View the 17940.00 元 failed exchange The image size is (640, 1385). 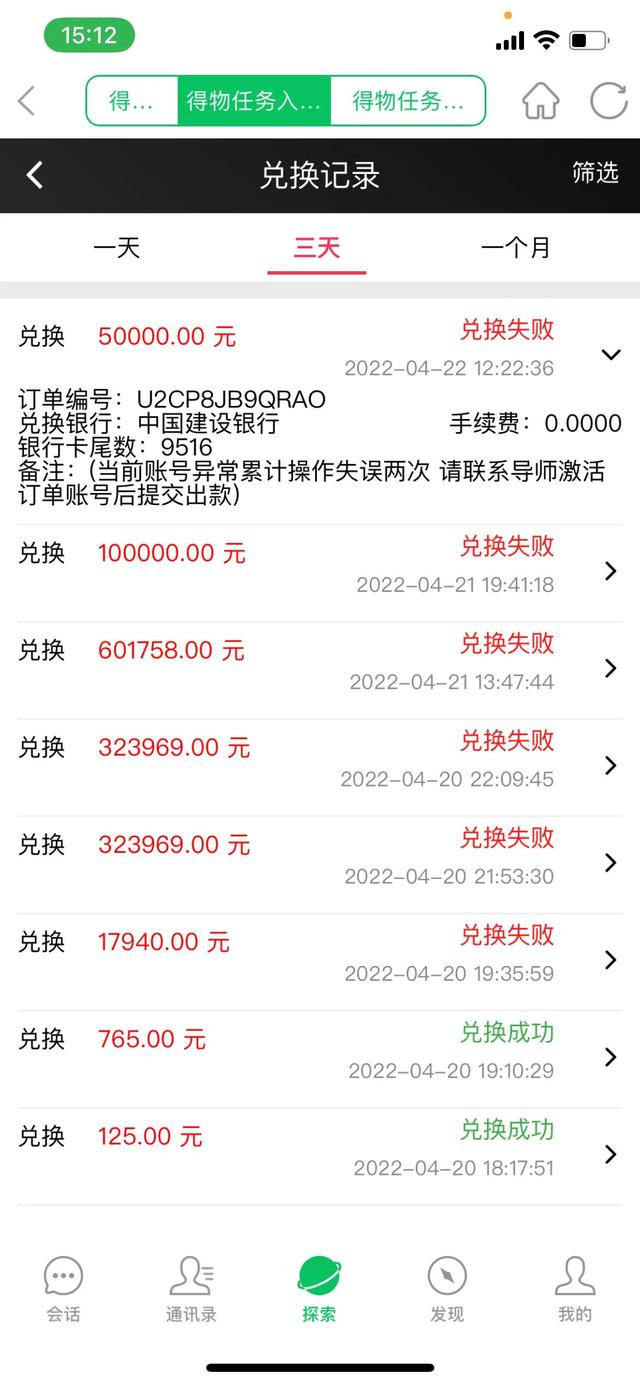(x=320, y=961)
